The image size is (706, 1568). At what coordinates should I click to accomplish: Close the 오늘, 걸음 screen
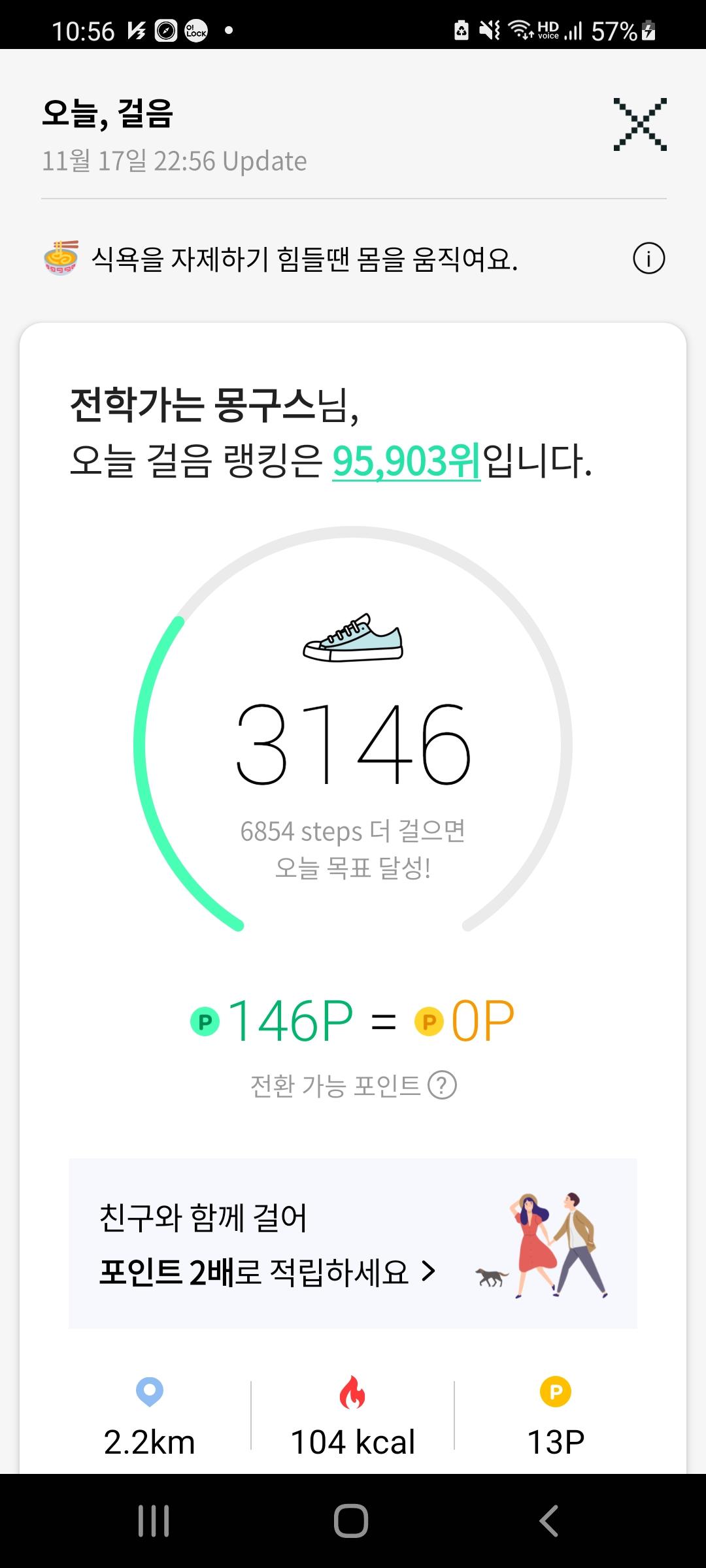pos(639,124)
